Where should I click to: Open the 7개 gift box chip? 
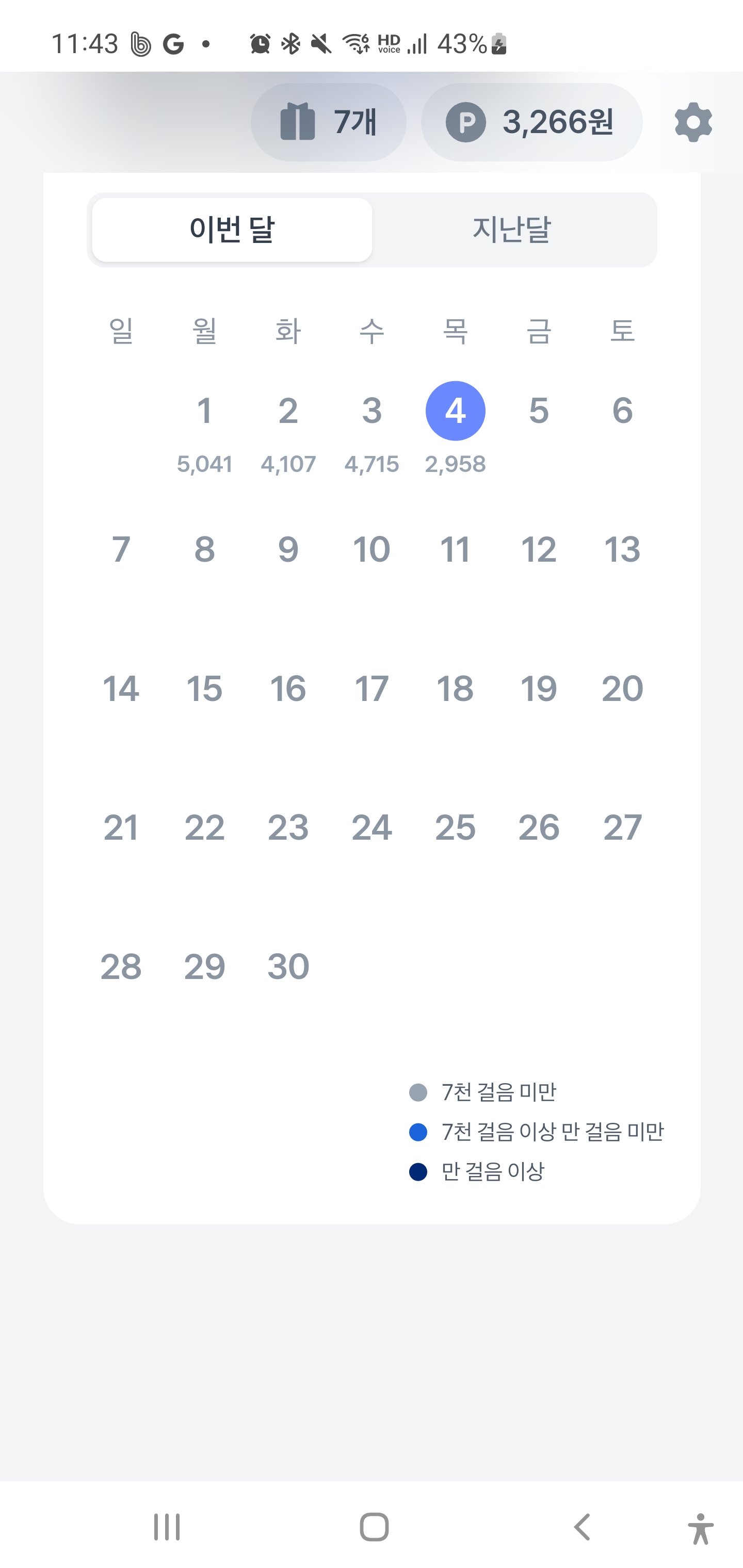[x=328, y=122]
